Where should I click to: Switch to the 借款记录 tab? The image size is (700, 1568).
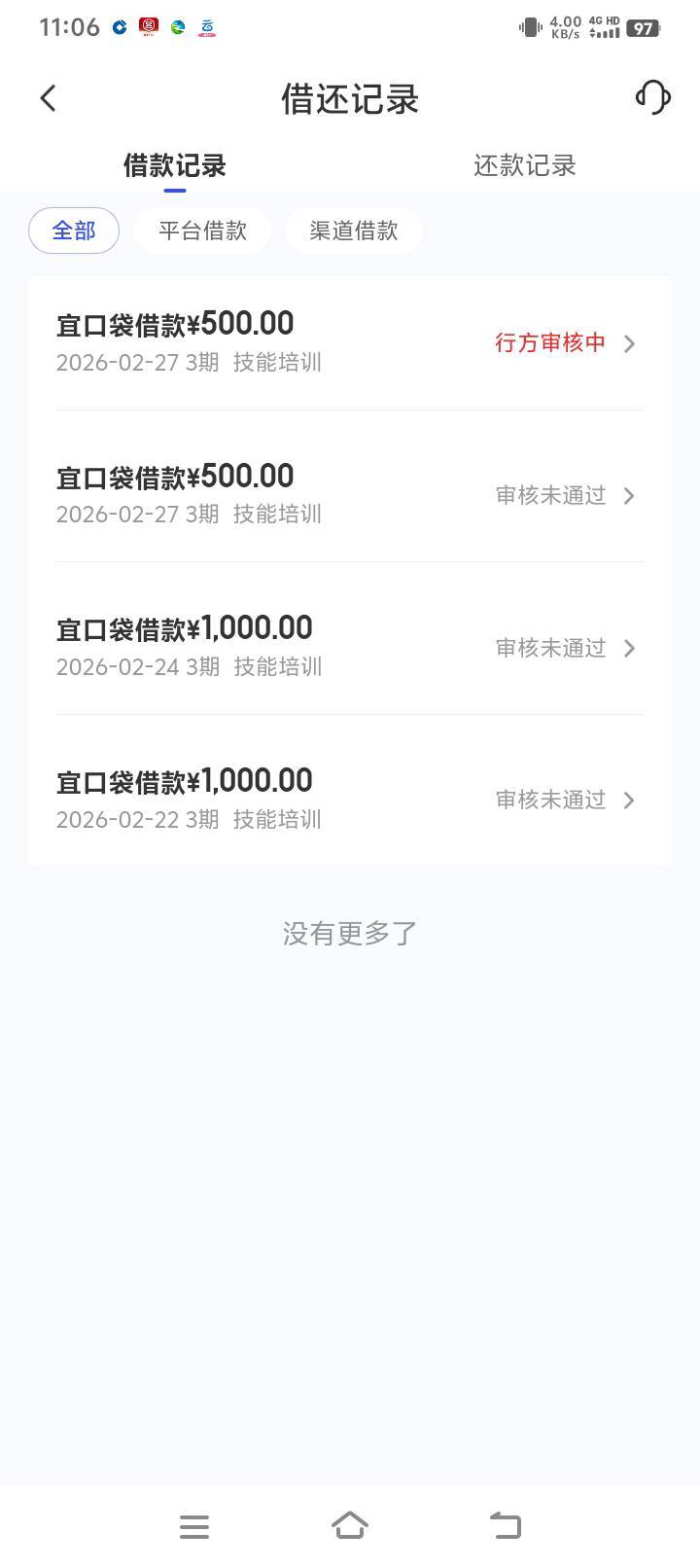(x=175, y=165)
